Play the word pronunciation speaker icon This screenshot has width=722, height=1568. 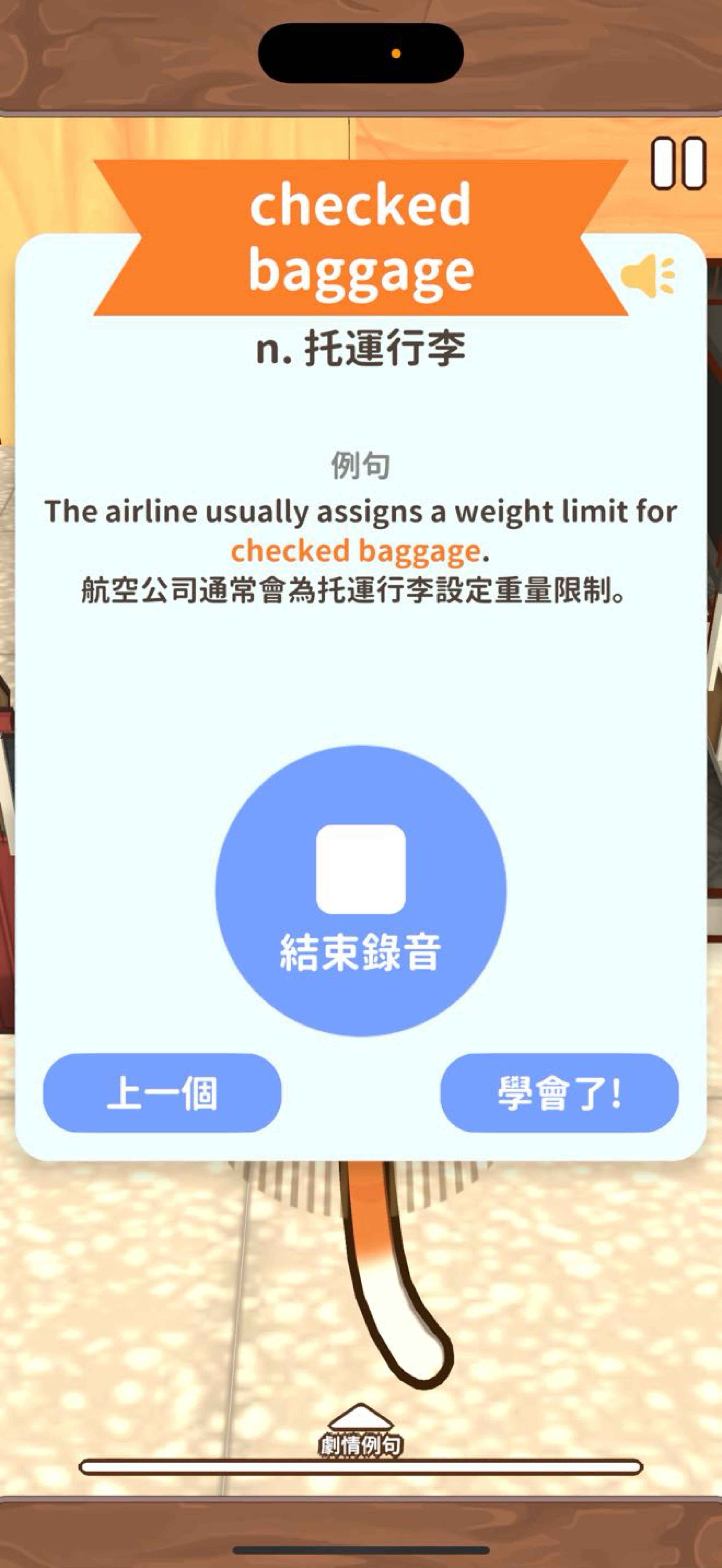point(648,276)
